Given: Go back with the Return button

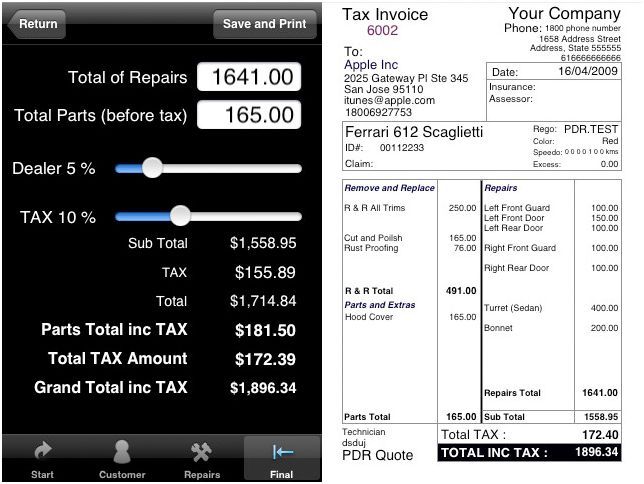Looking at the screenshot, I should coord(36,24).
